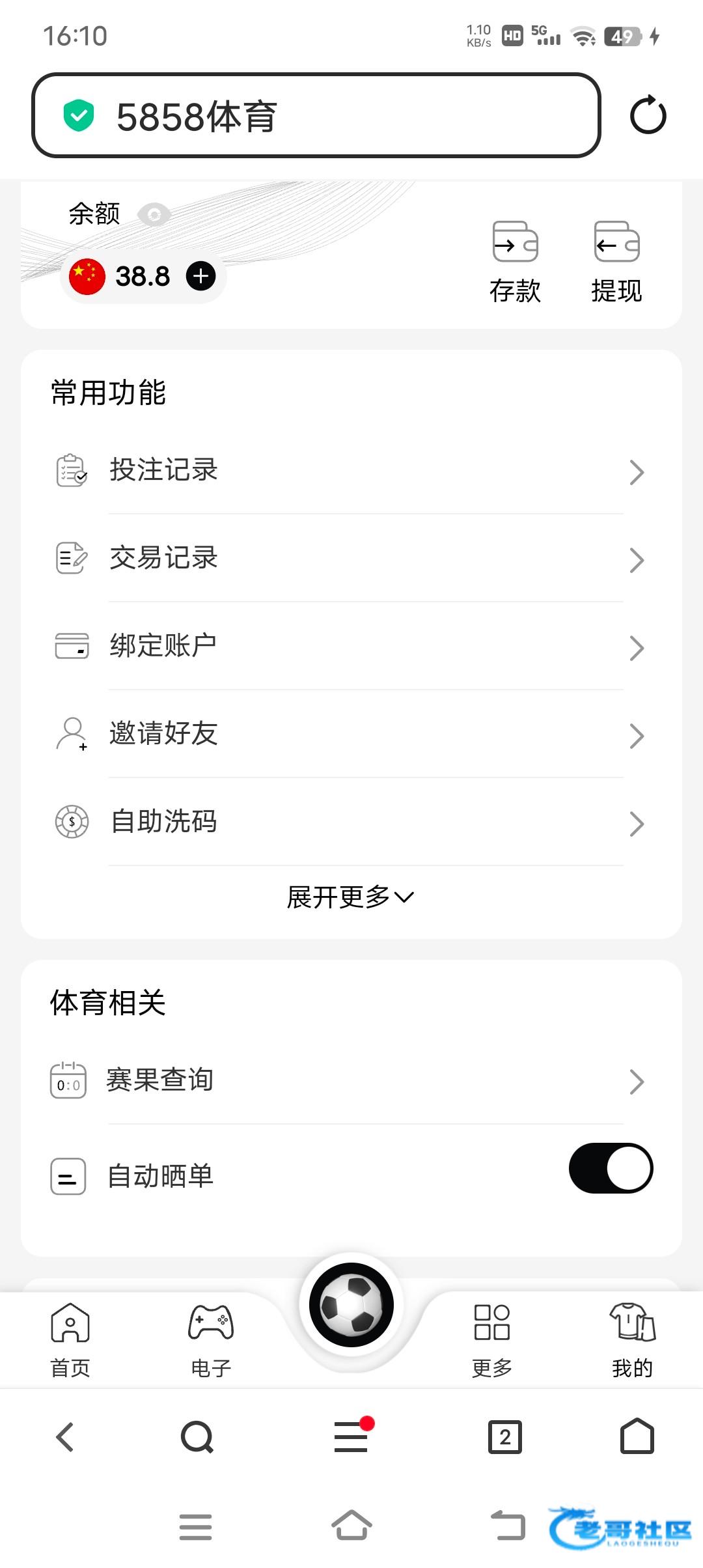The image size is (703, 1568).
Task: Open the browser tabs counter showing 2
Action: [505, 1436]
